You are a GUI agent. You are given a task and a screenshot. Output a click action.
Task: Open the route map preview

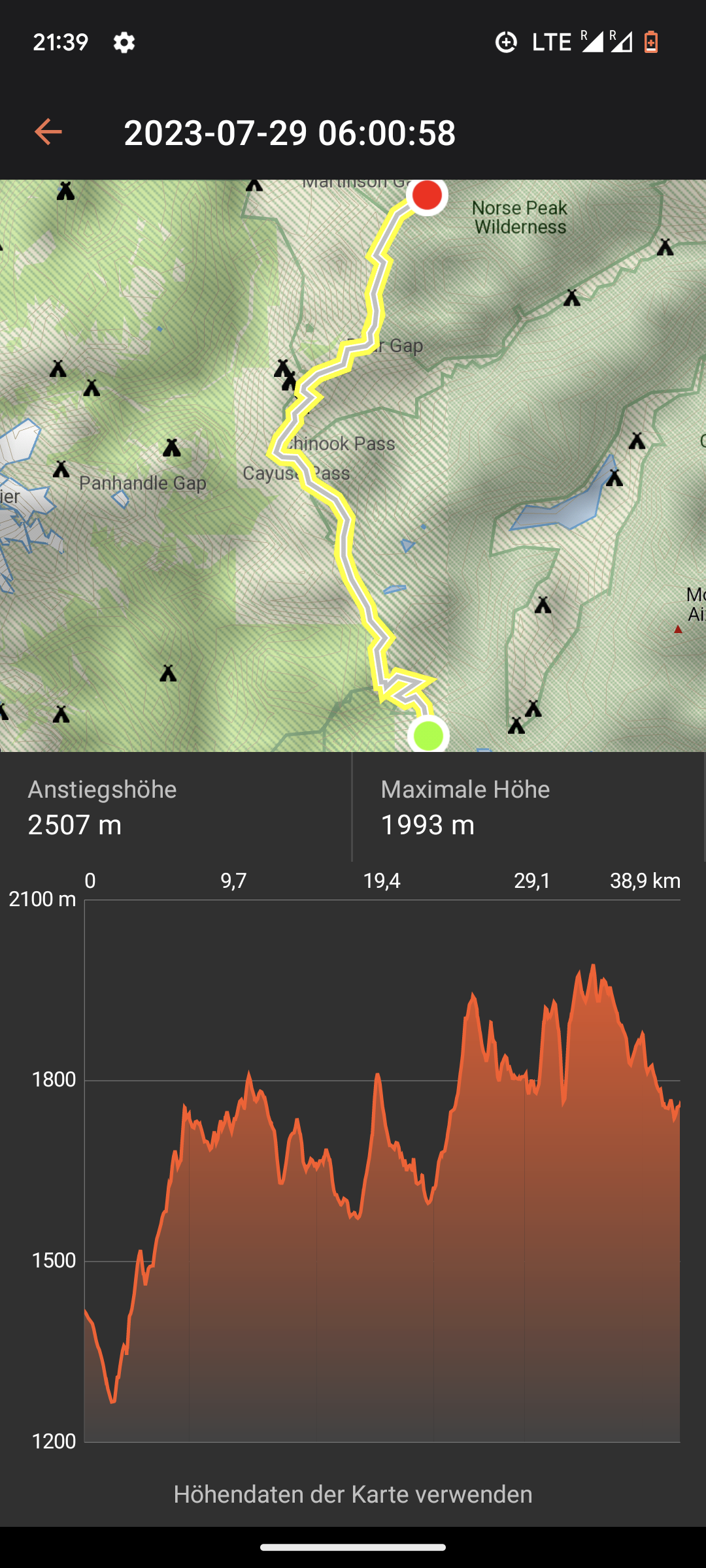point(353,465)
